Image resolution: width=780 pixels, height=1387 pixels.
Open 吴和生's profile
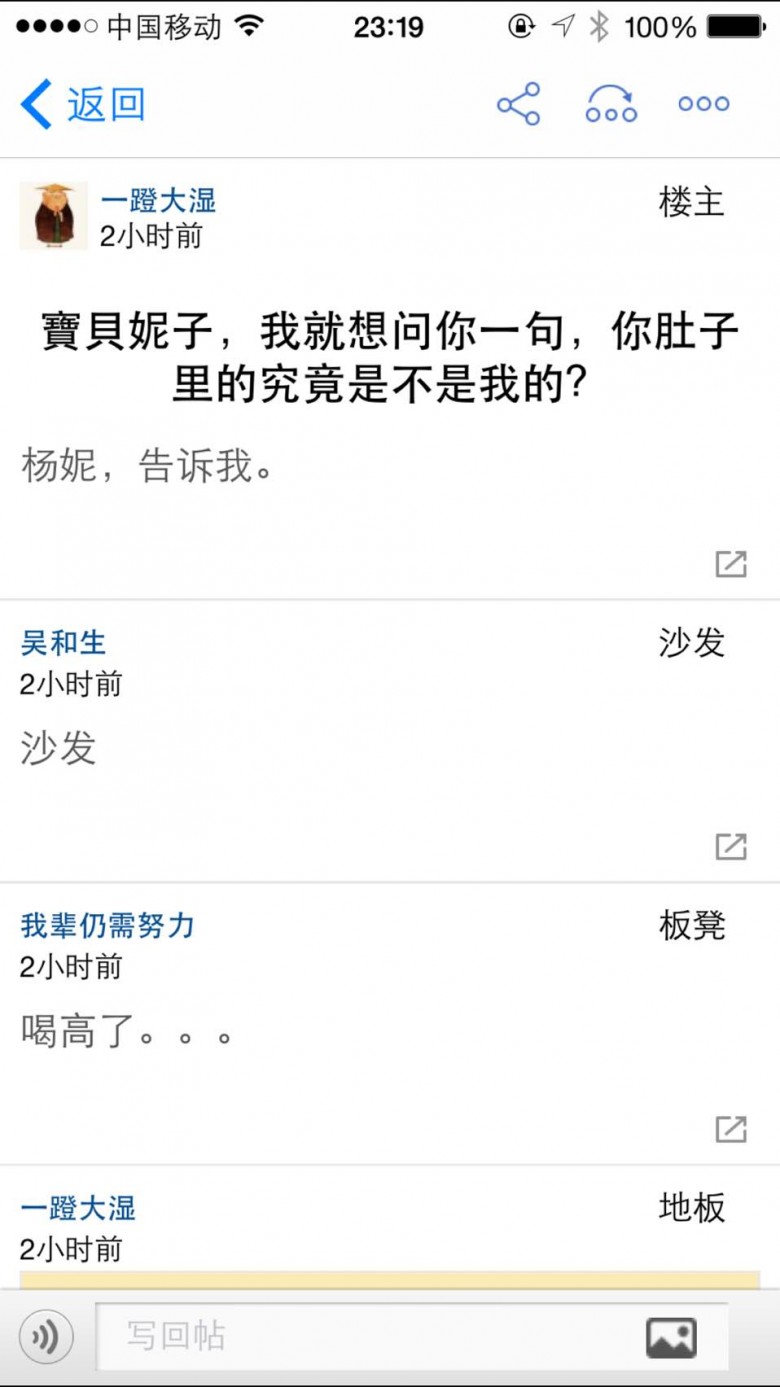[x=63, y=643]
